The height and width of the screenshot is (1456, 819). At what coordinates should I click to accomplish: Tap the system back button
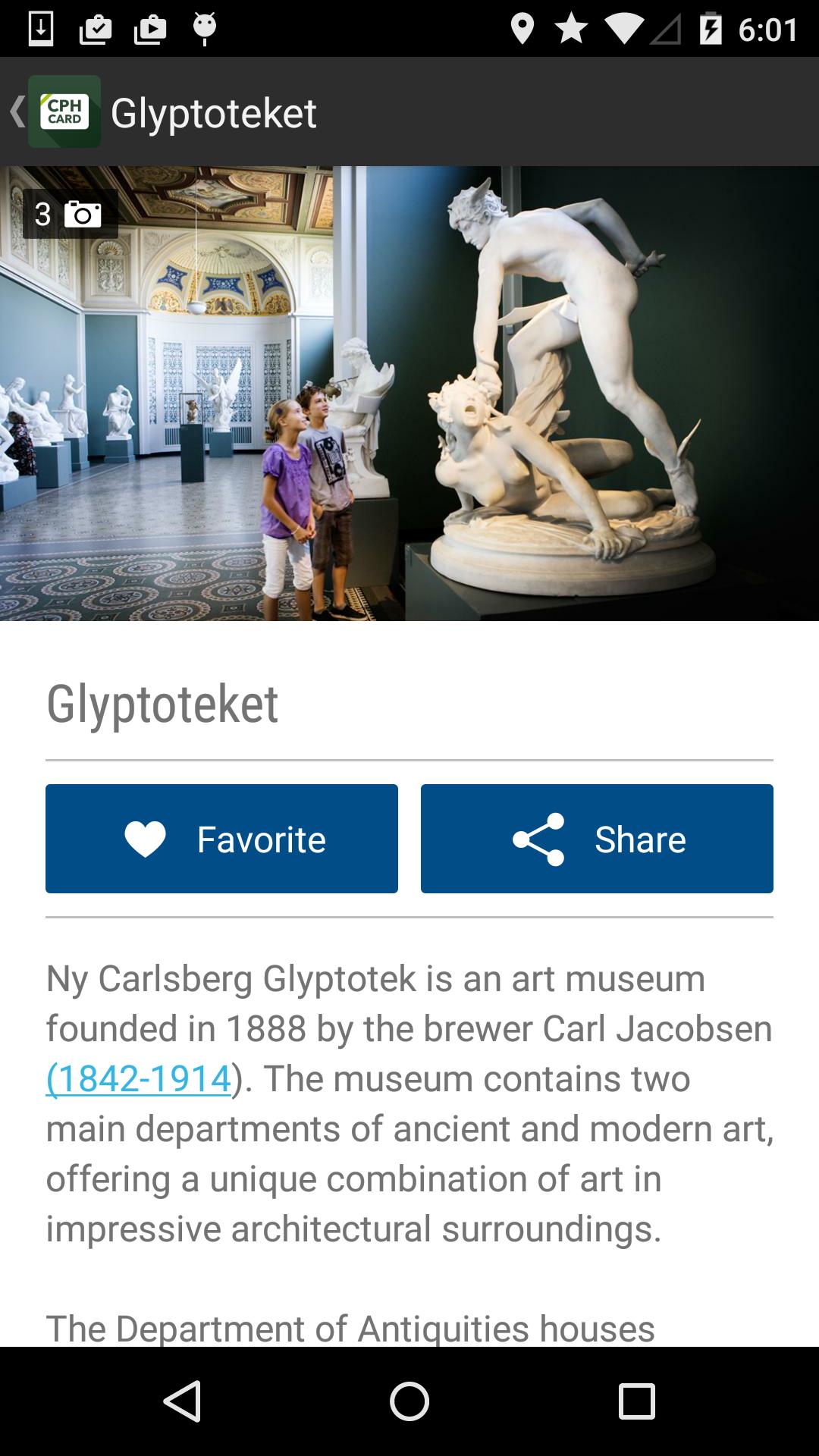click(182, 1401)
